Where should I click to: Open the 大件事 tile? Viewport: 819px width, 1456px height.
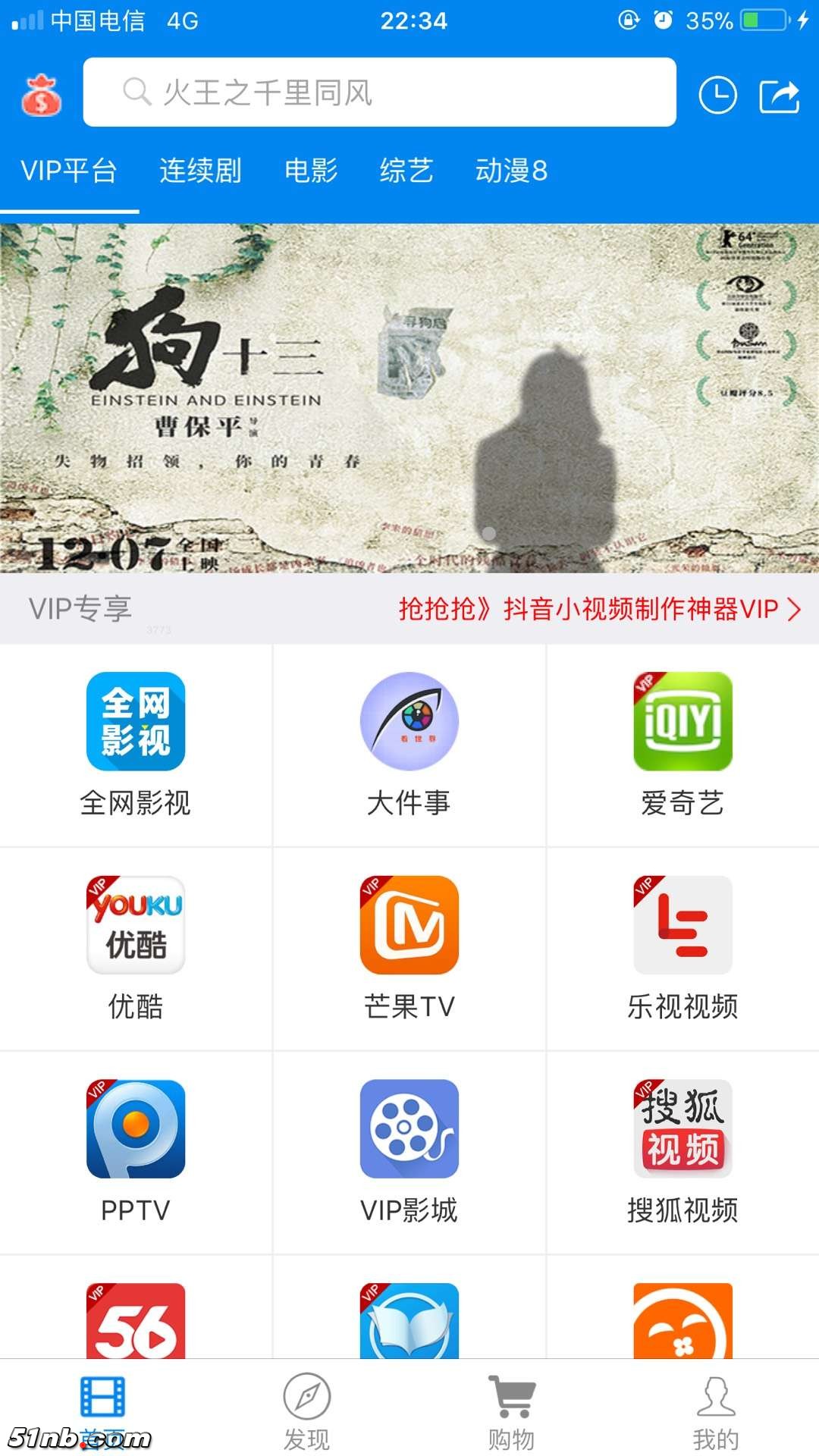(409, 745)
